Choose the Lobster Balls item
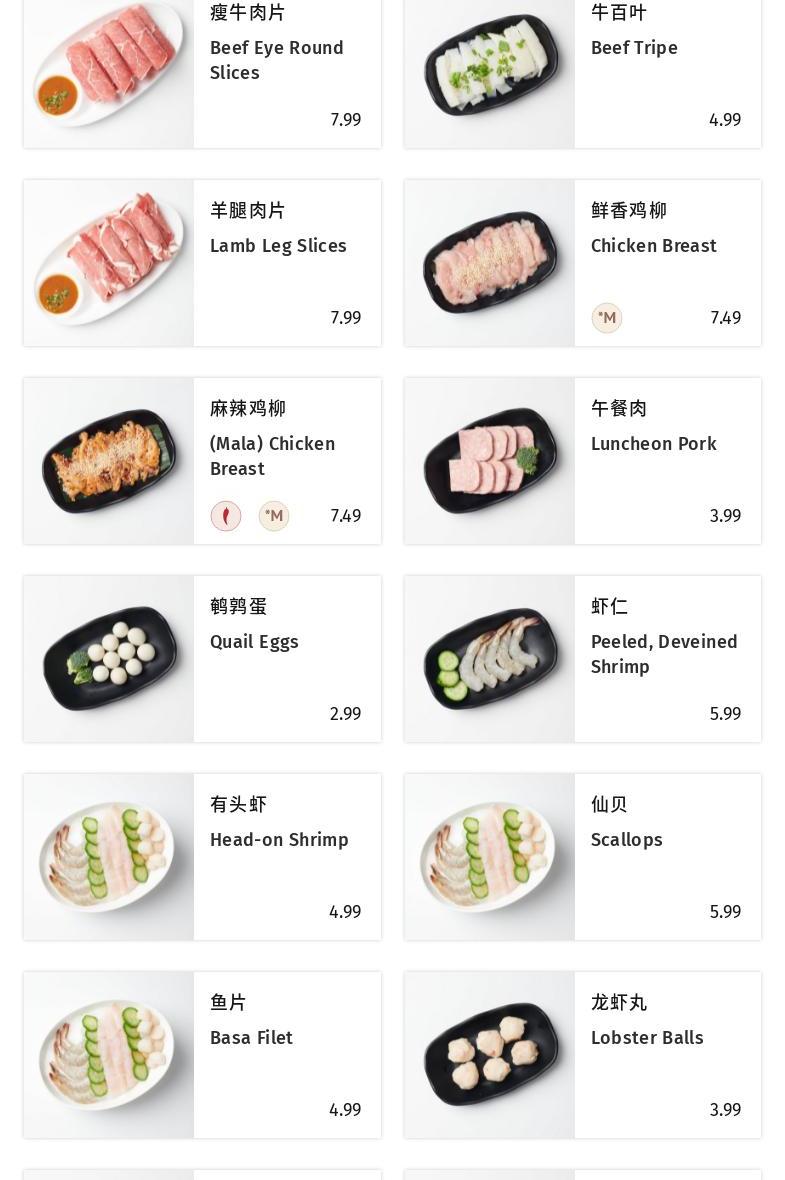Viewport: 785px width, 1180px height. click(x=647, y=1038)
